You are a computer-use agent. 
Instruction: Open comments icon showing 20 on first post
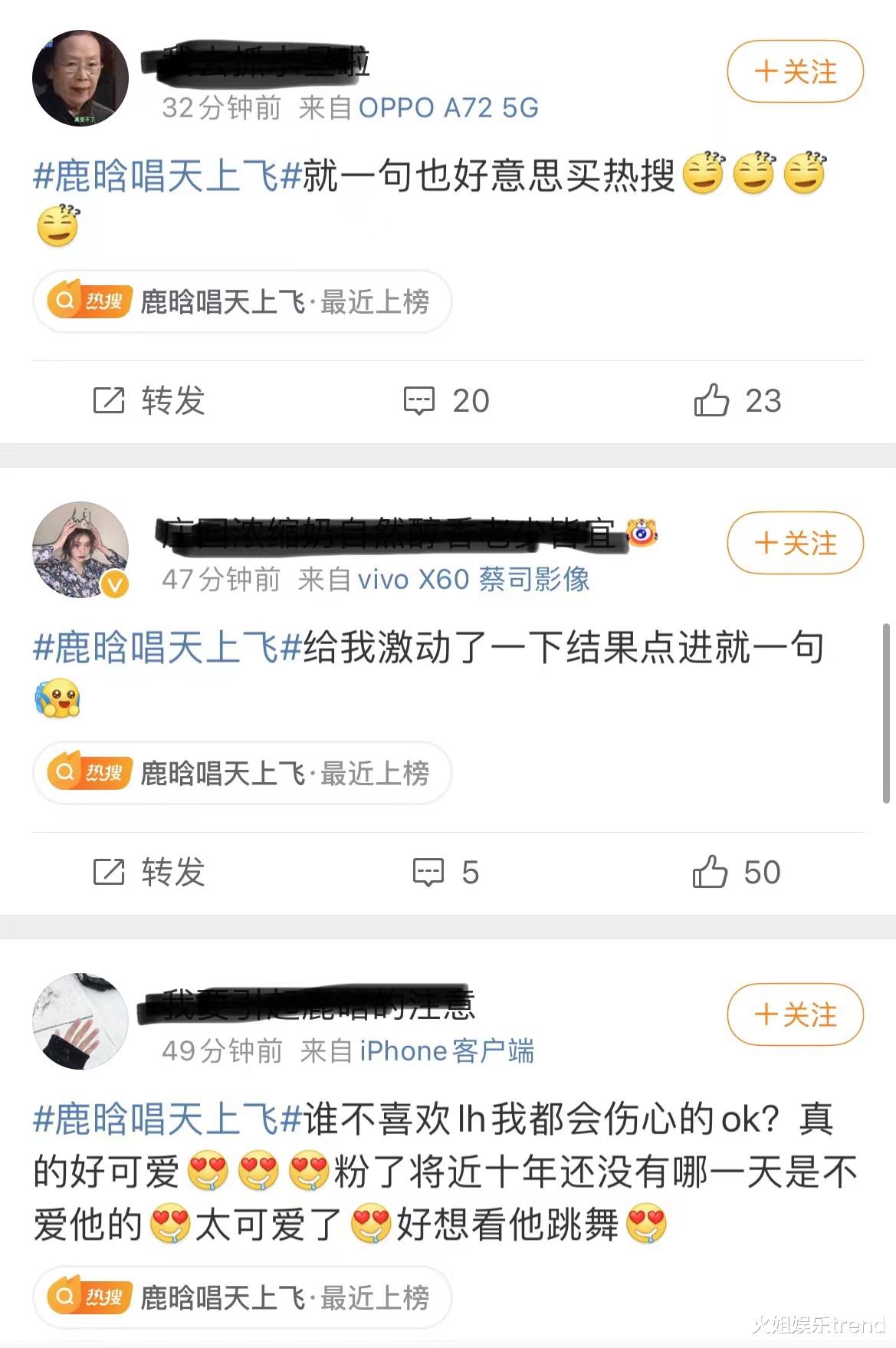pyautogui.click(x=420, y=399)
